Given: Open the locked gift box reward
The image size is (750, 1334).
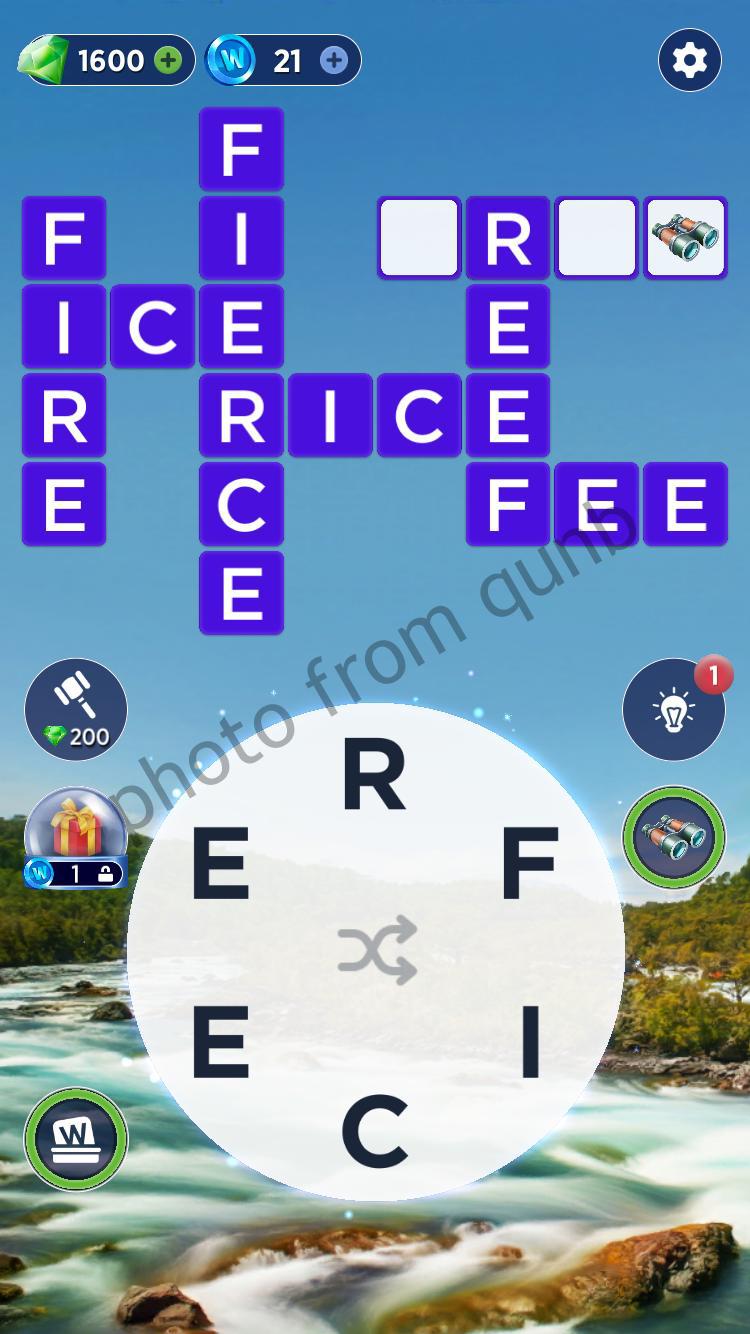Looking at the screenshot, I should pyautogui.click(x=76, y=837).
